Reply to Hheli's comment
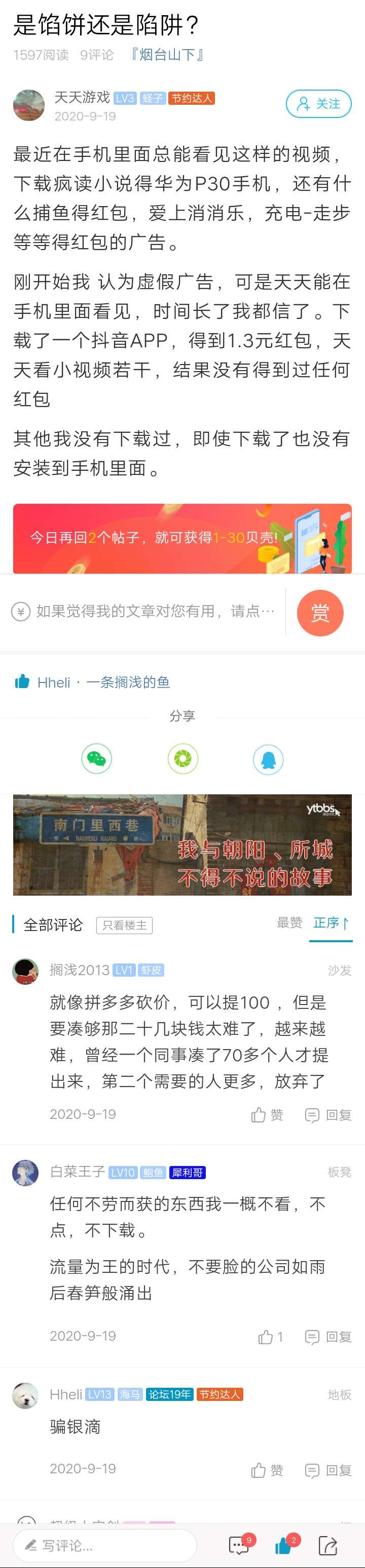Viewport: 365px width, 1568px height. click(328, 1470)
